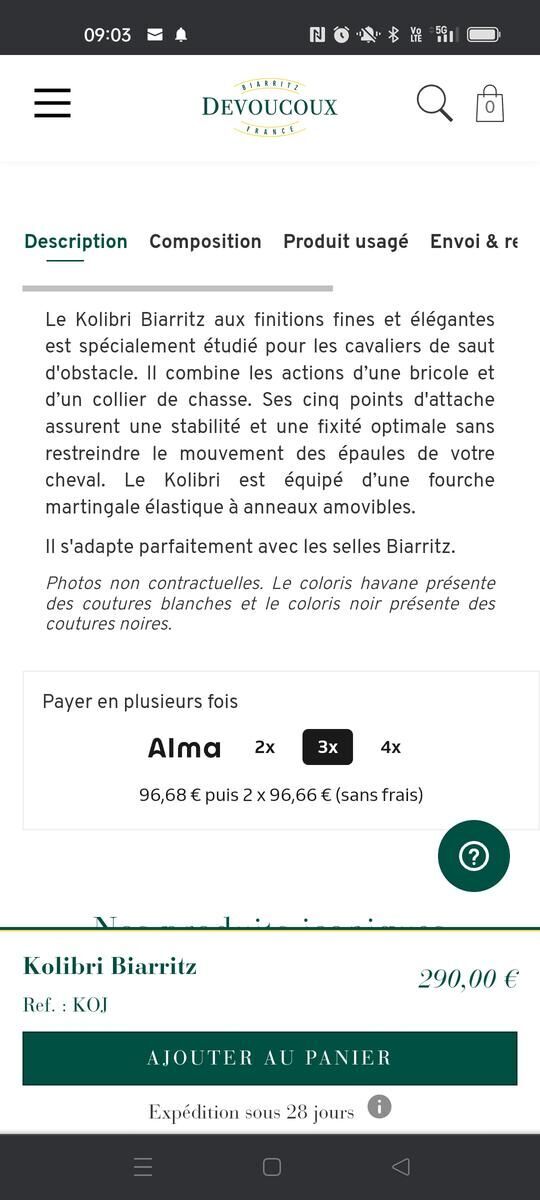The image size is (540, 1200).
Task: Go to the system home screen
Action: coord(271,1167)
